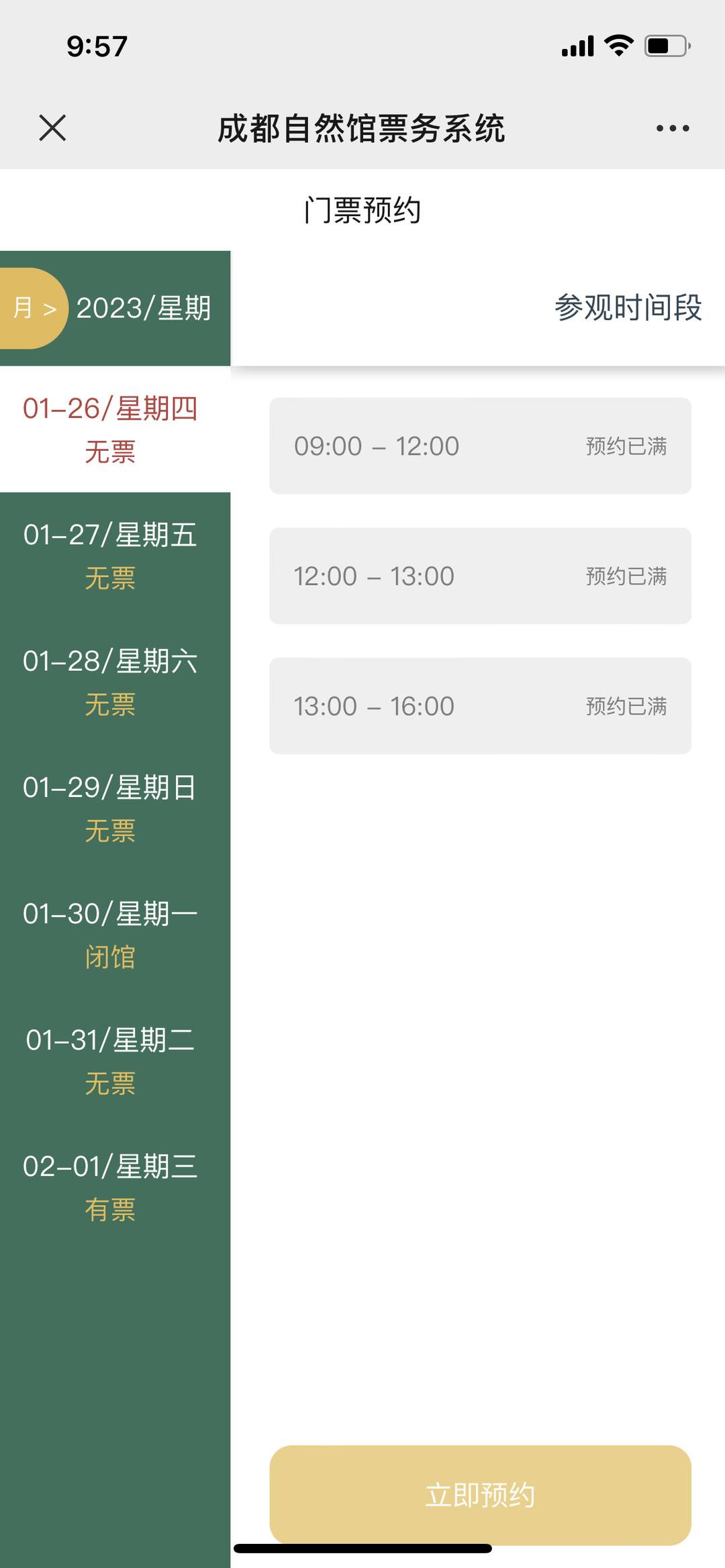Close the 成都自然馆票务系统 page
The height and width of the screenshot is (1568, 725).
point(52,127)
